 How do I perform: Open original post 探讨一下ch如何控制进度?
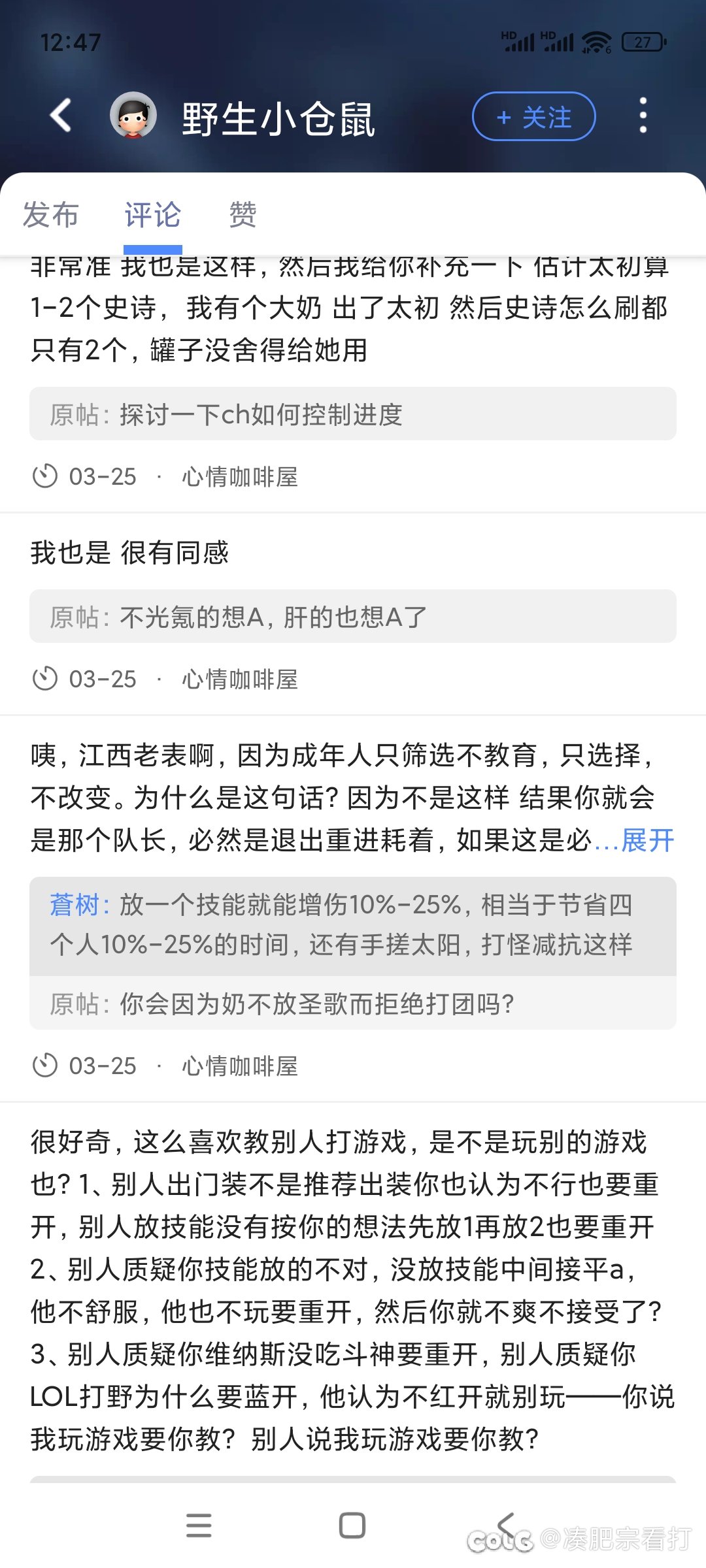(x=352, y=414)
